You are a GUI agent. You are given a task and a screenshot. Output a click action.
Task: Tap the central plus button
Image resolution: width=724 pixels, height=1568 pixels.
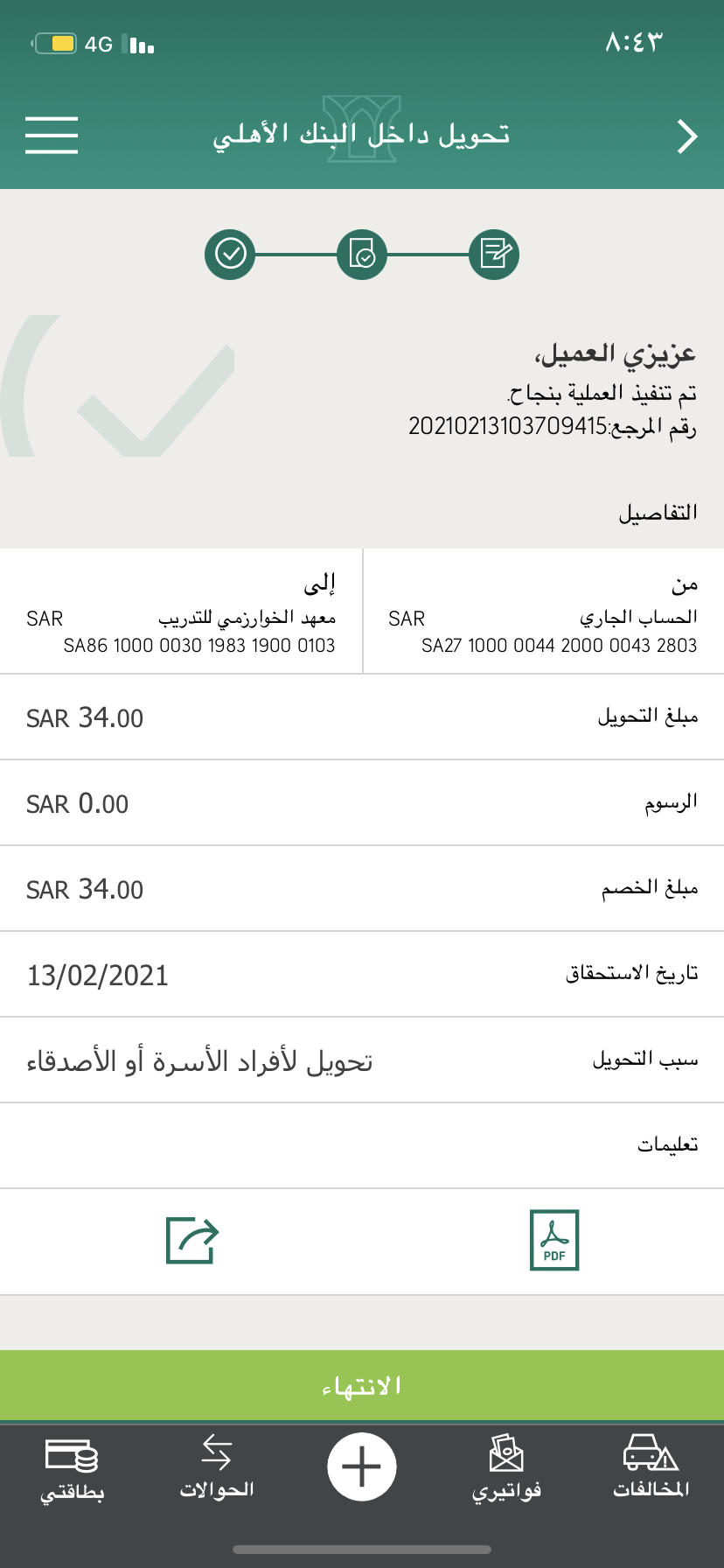pos(362,1467)
